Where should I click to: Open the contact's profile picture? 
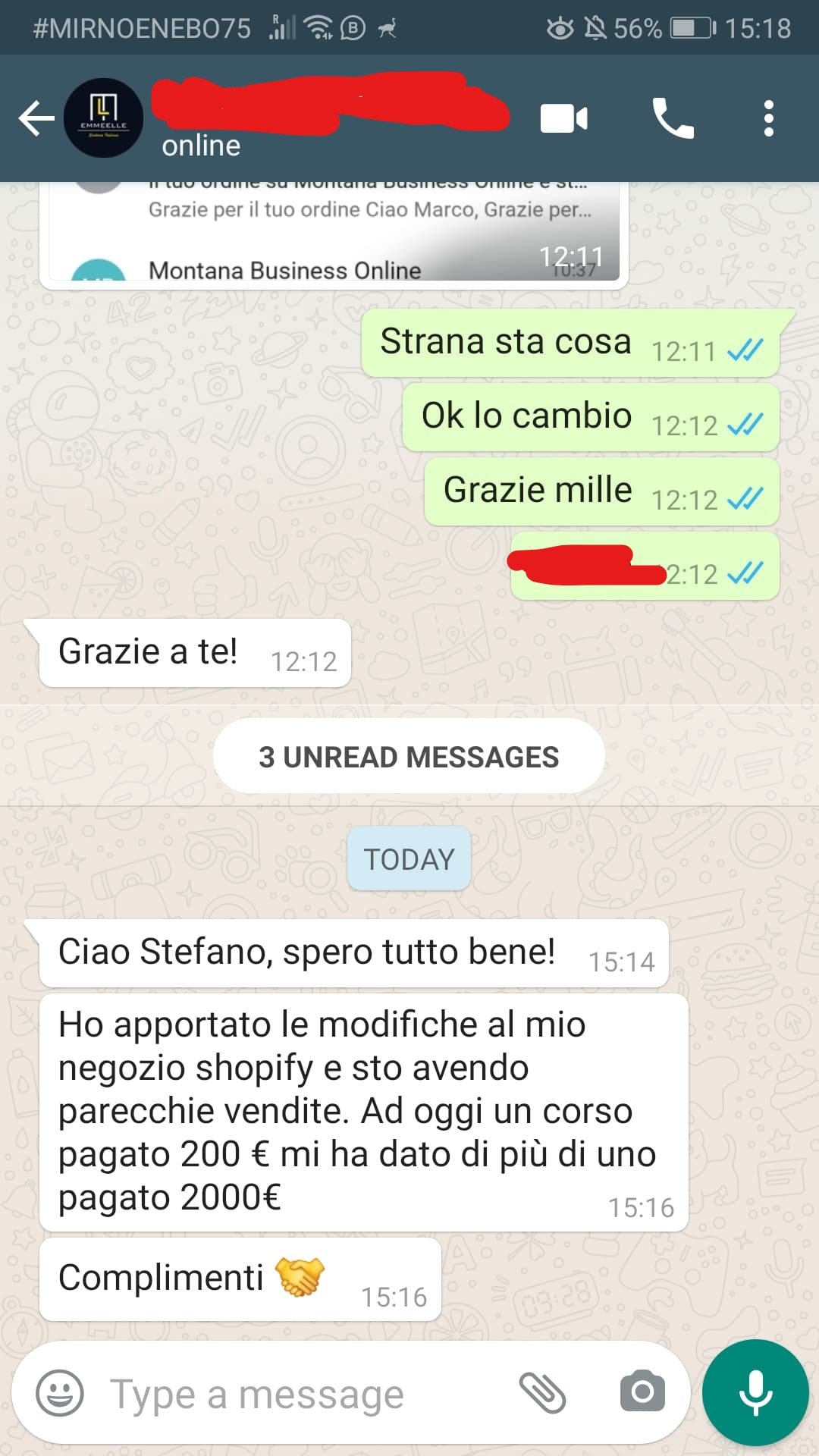(x=104, y=118)
